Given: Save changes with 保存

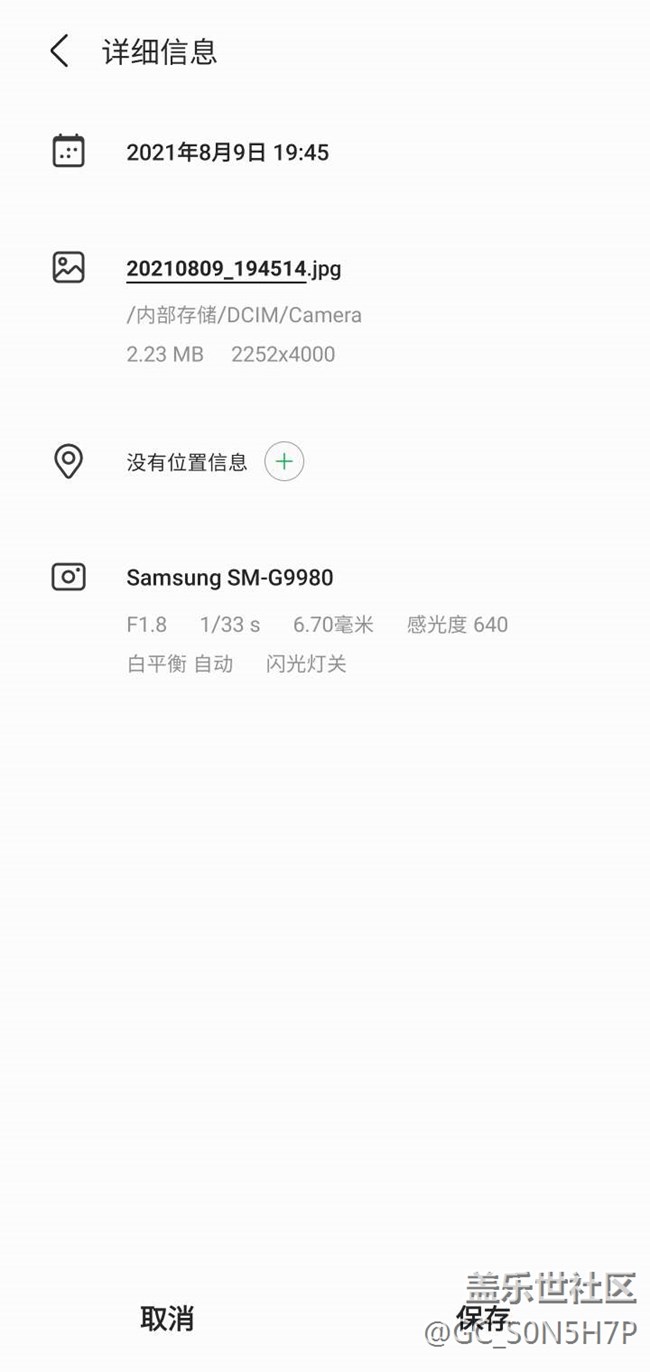Looking at the screenshot, I should [x=483, y=1318].
